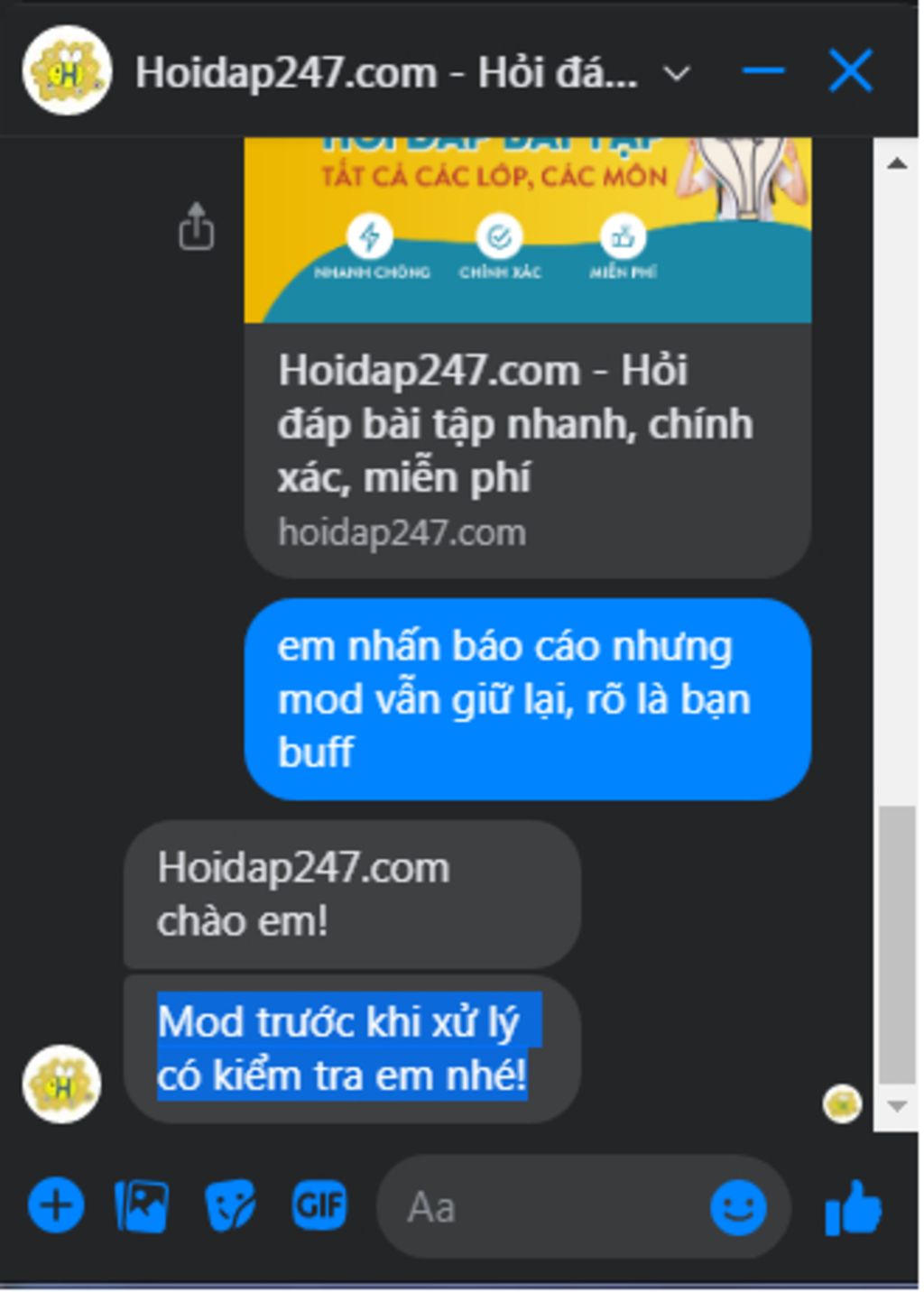Image resolution: width=924 pixels, height=1292 pixels.
Task: Attach a photo from the gallery
Action: tap(142, 1205)
